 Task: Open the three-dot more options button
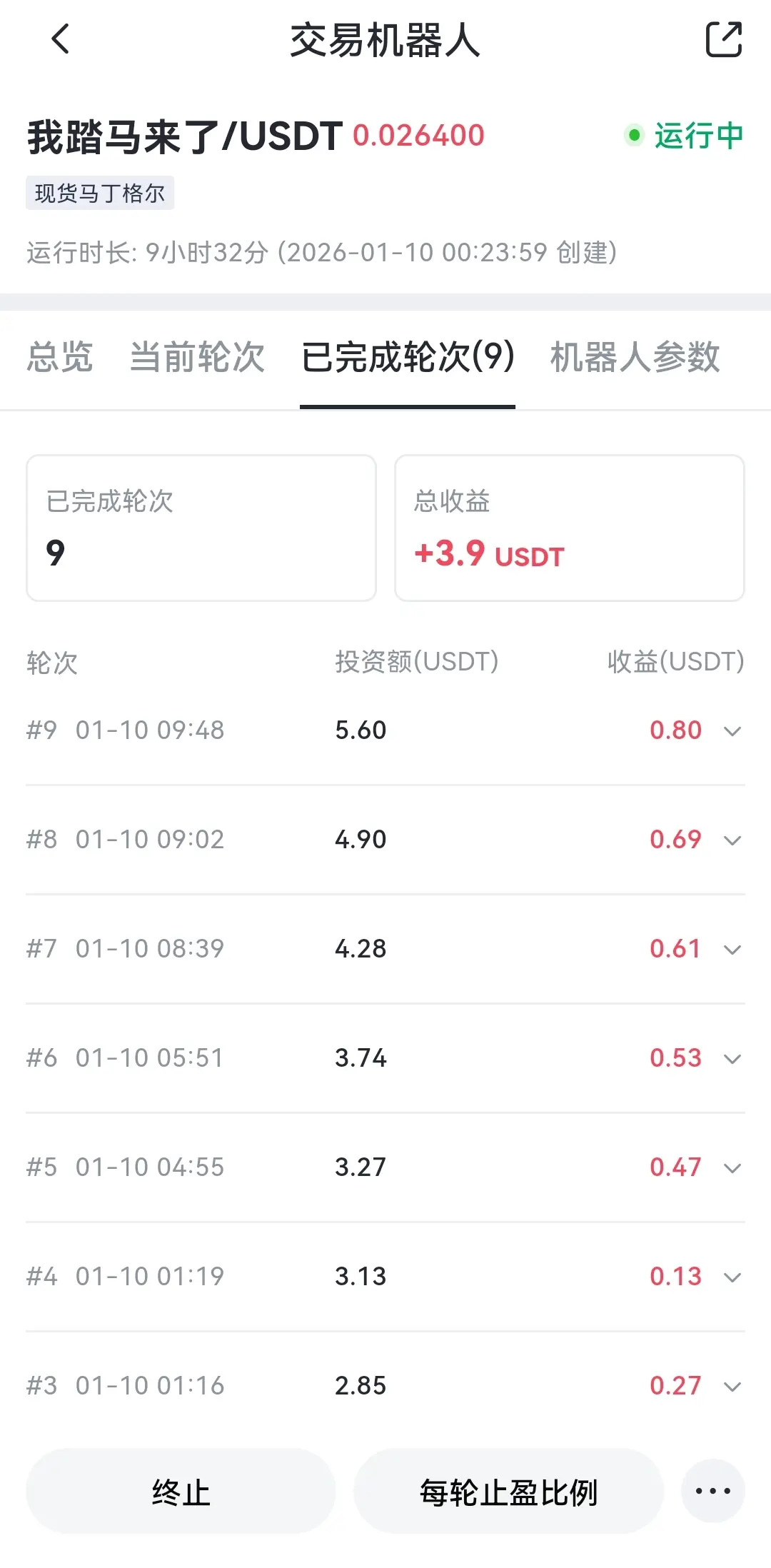point(712,1492)
